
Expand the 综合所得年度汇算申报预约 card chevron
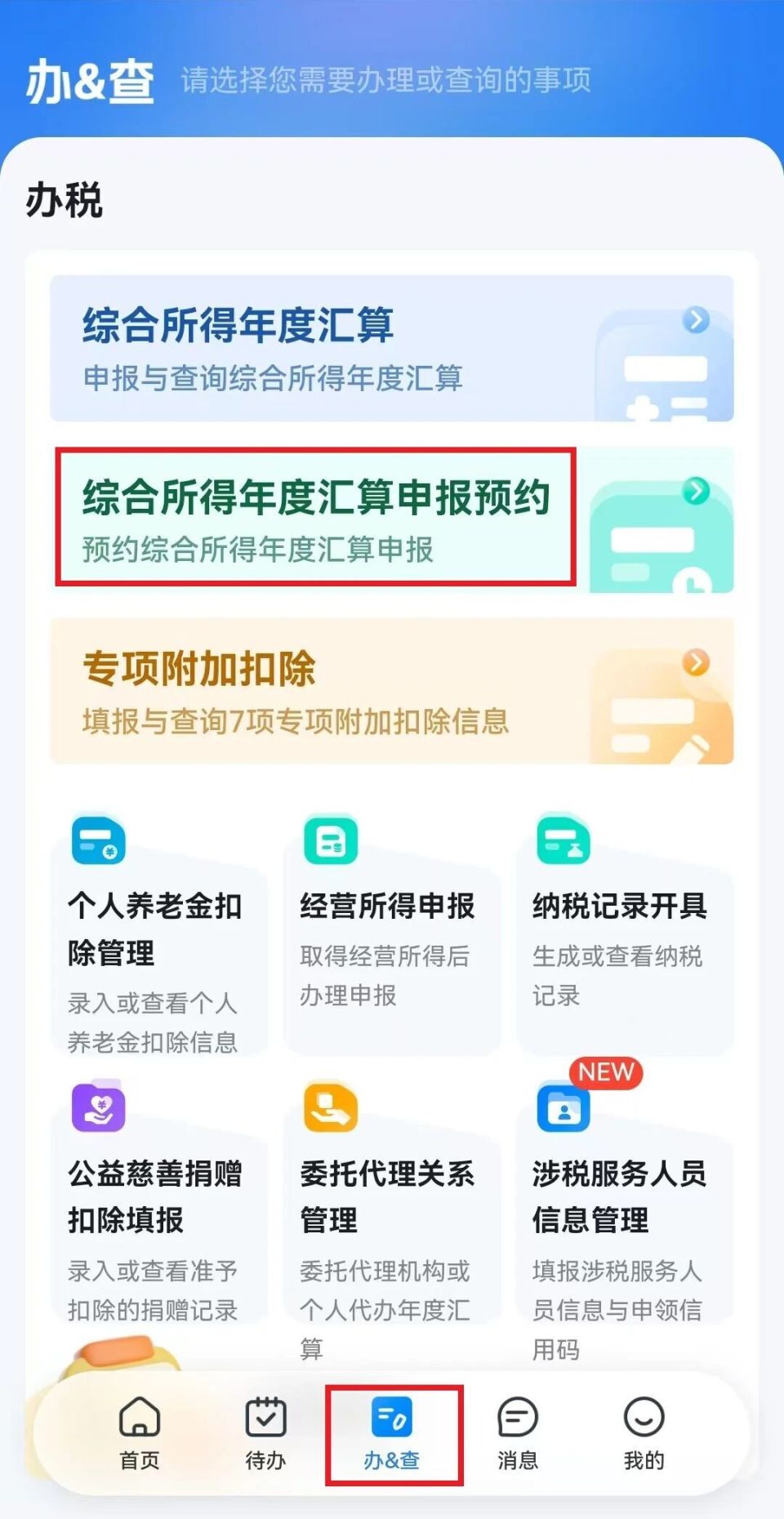(x=697, y=490)
